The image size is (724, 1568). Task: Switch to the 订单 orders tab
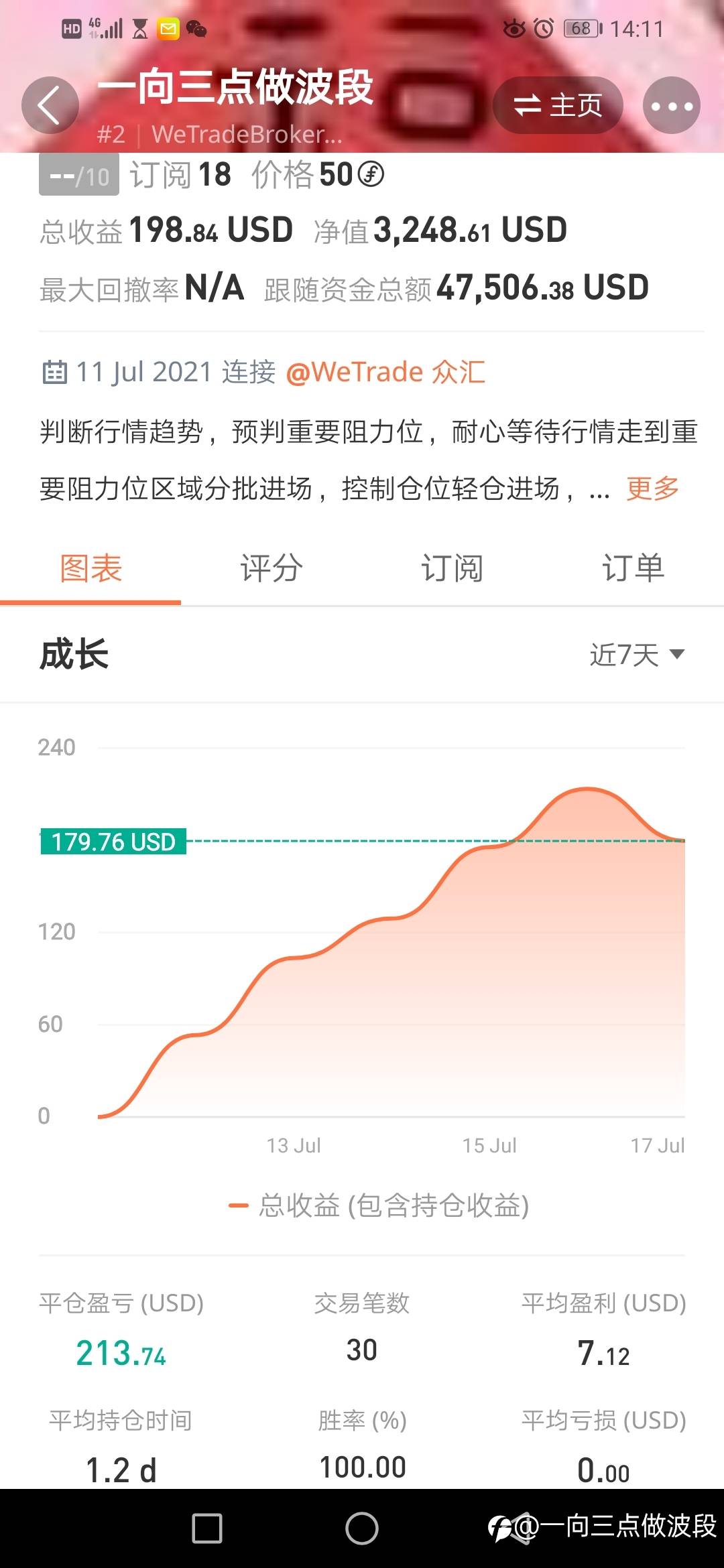point(633,569)
